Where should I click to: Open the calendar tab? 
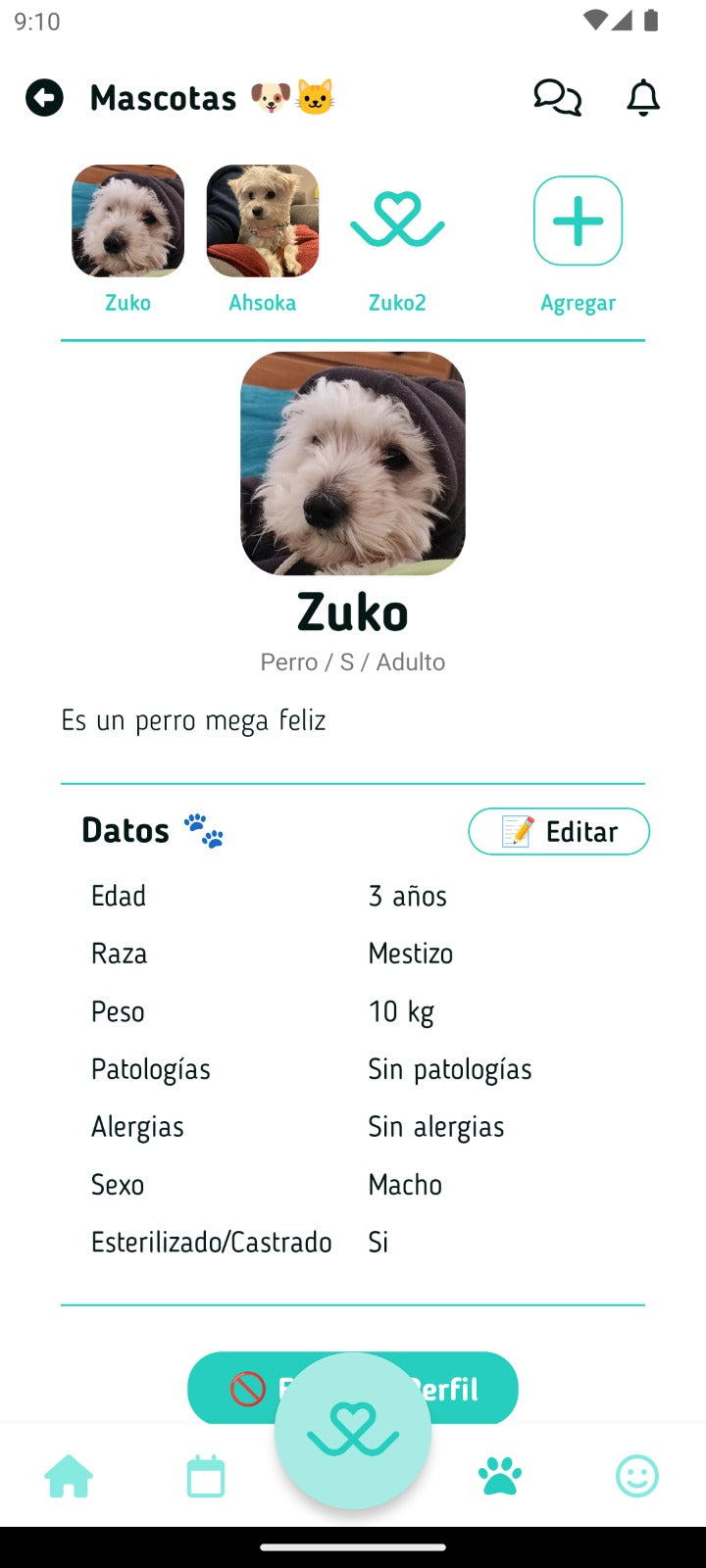tap(206, 1476)
